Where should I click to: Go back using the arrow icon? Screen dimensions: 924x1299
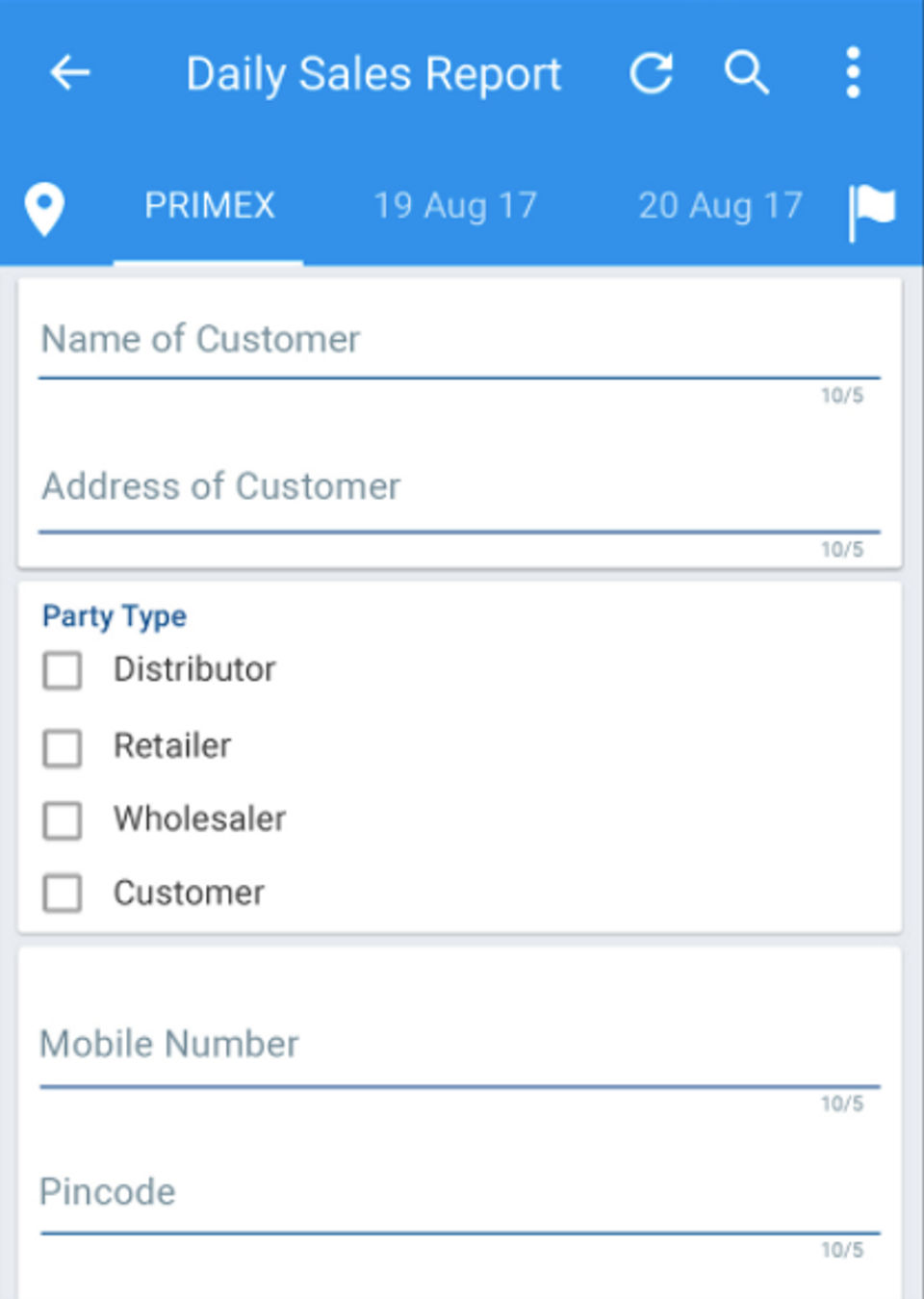70,72
